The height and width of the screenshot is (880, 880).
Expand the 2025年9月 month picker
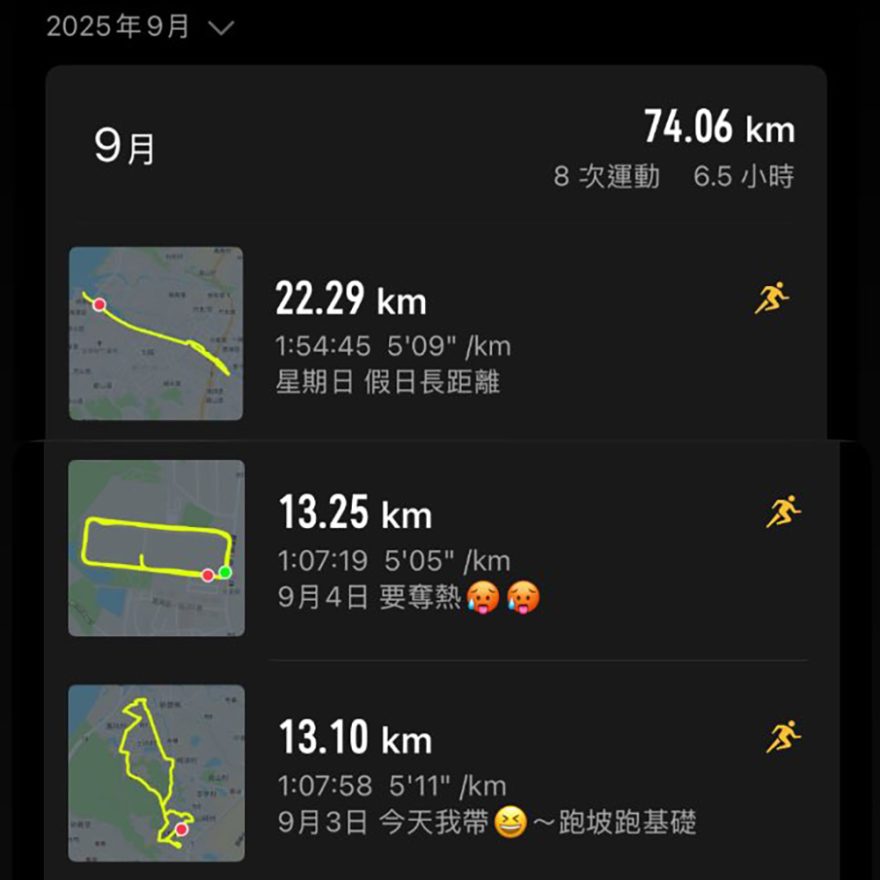(139, 26)
